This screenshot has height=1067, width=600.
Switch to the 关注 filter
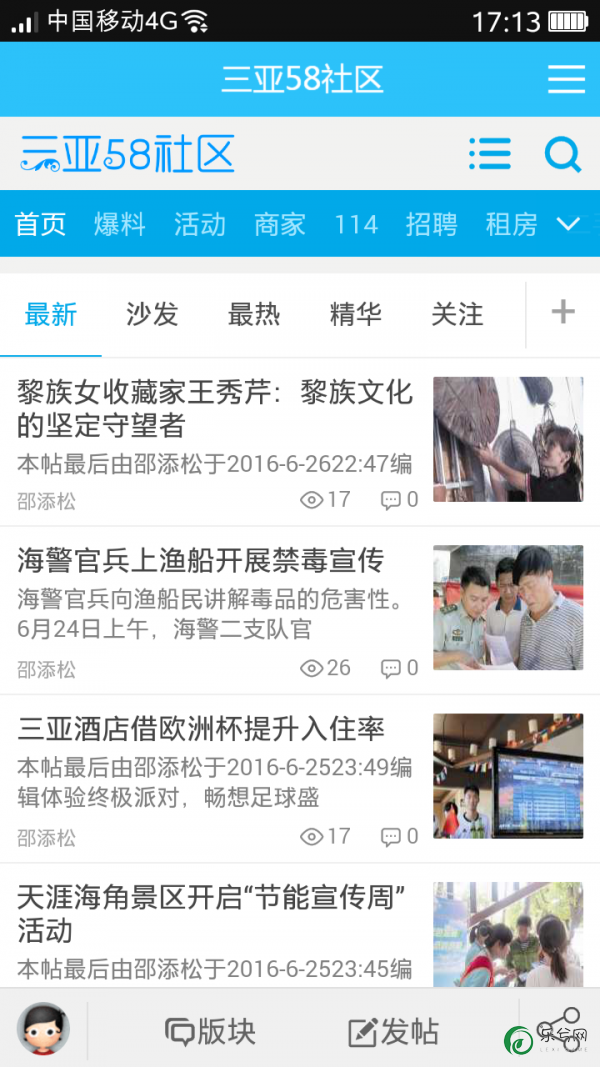pyautogui.click(x=457, y=314)
